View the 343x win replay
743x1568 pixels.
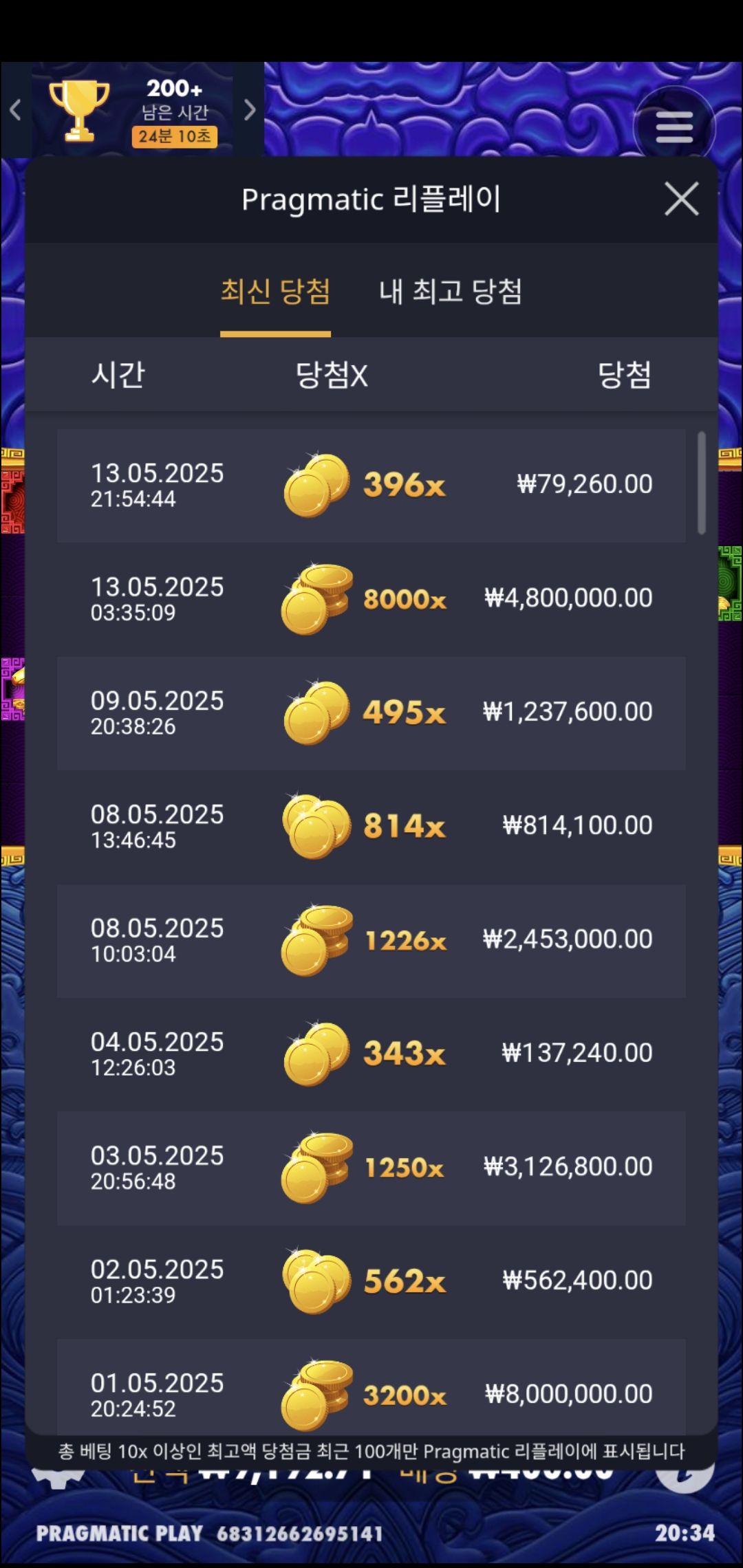click(371, 1054)
